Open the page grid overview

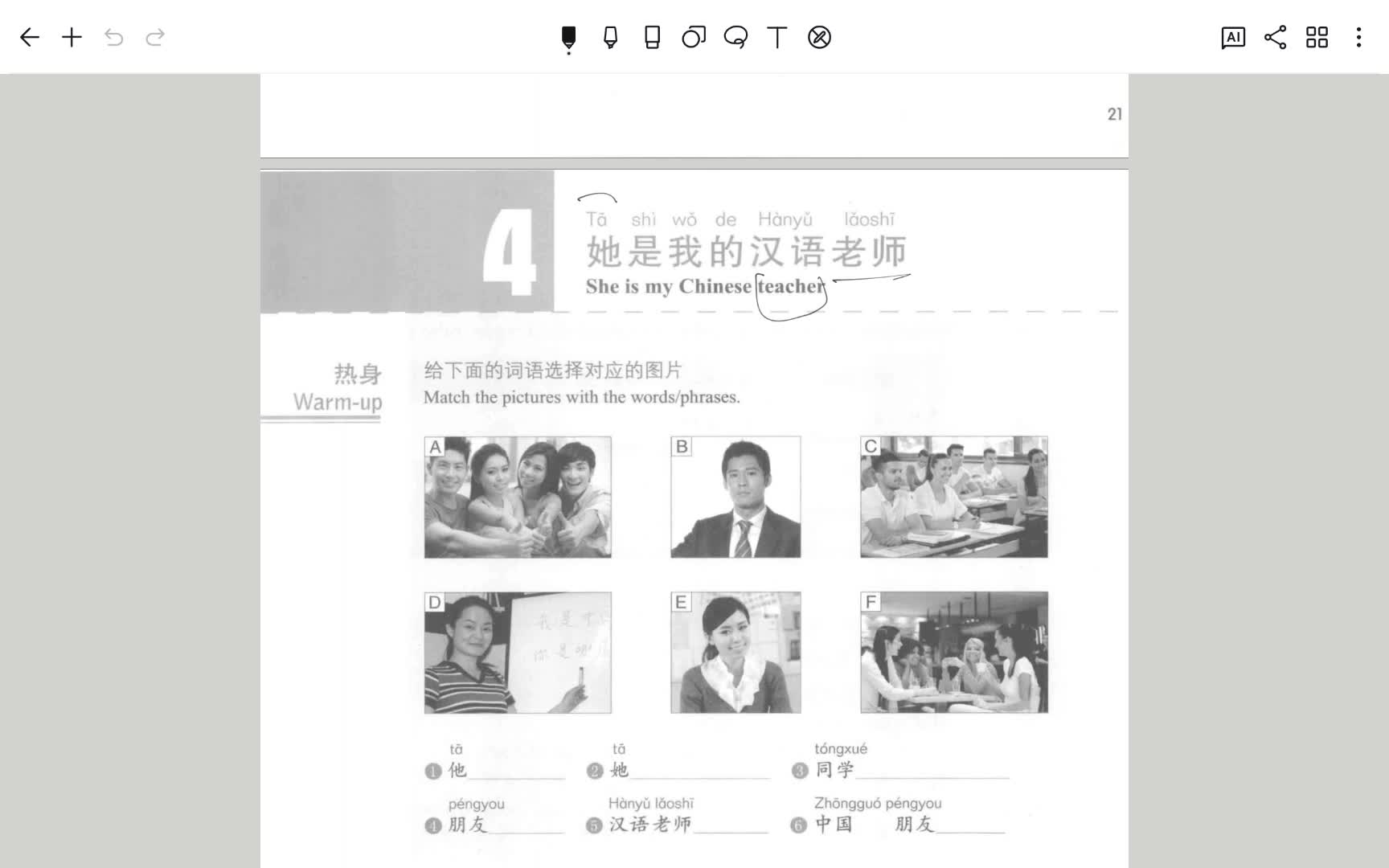(x=1317, y=38)
